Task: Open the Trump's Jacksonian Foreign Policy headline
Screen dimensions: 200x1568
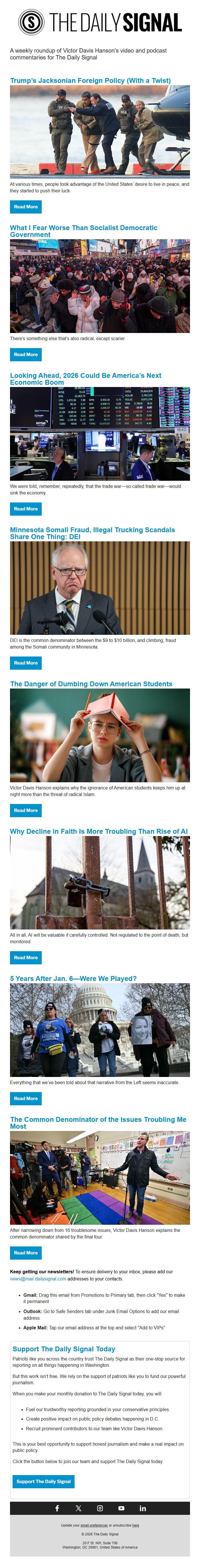Action: pos(90,80)
